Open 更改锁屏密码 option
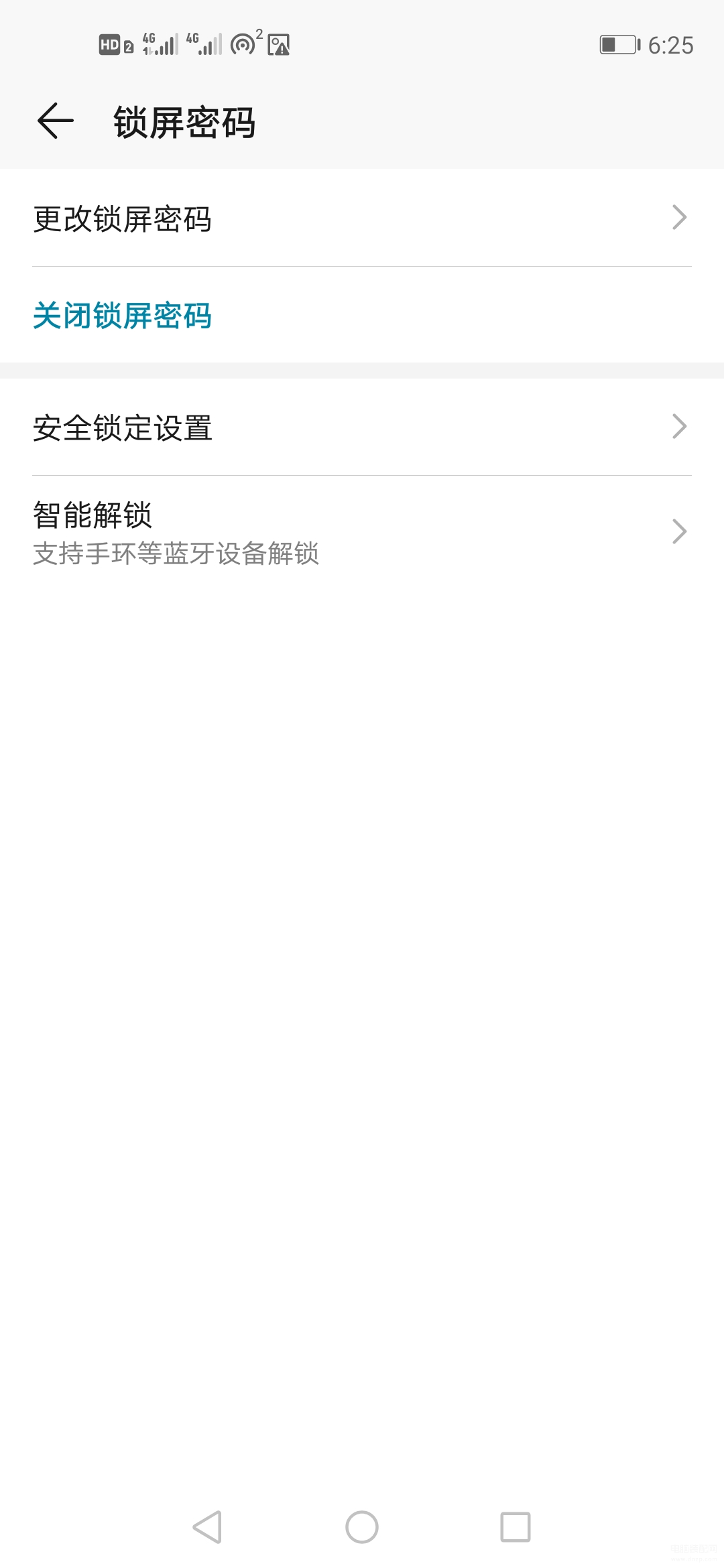The height and width of the screenshot is (1568, 724). (362, 218)
